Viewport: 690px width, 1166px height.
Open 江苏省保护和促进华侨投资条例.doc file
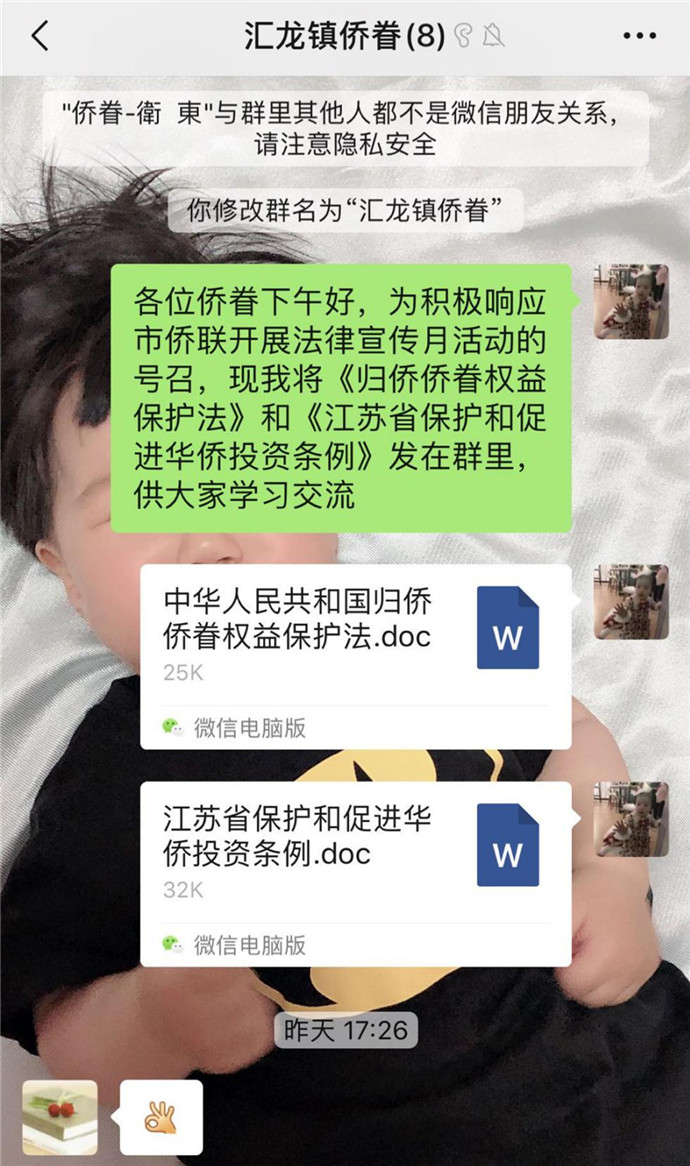(355, 873)
